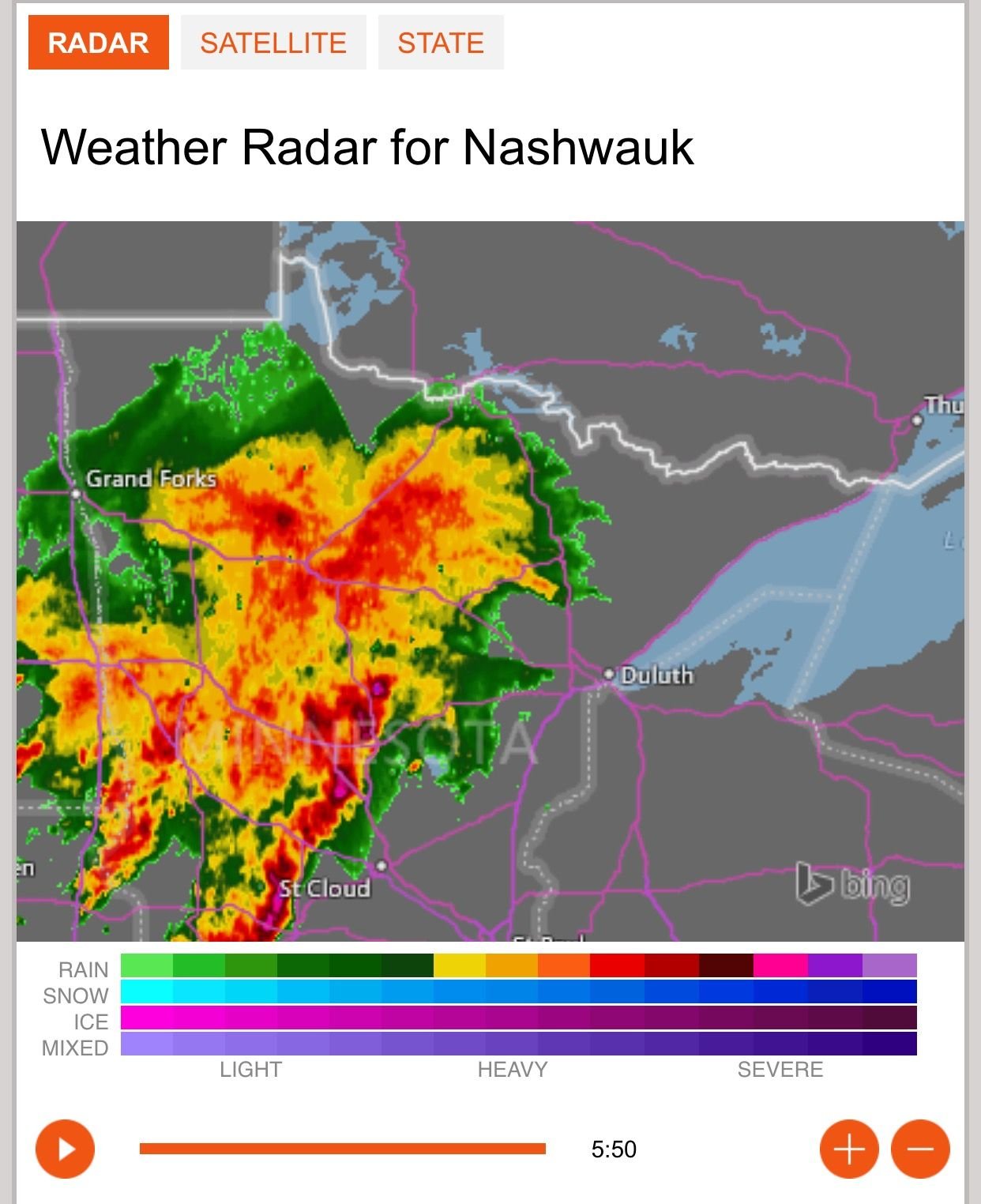Tap the radar timeline progress bar
981x1204 pixels.
coord(343,1149)
